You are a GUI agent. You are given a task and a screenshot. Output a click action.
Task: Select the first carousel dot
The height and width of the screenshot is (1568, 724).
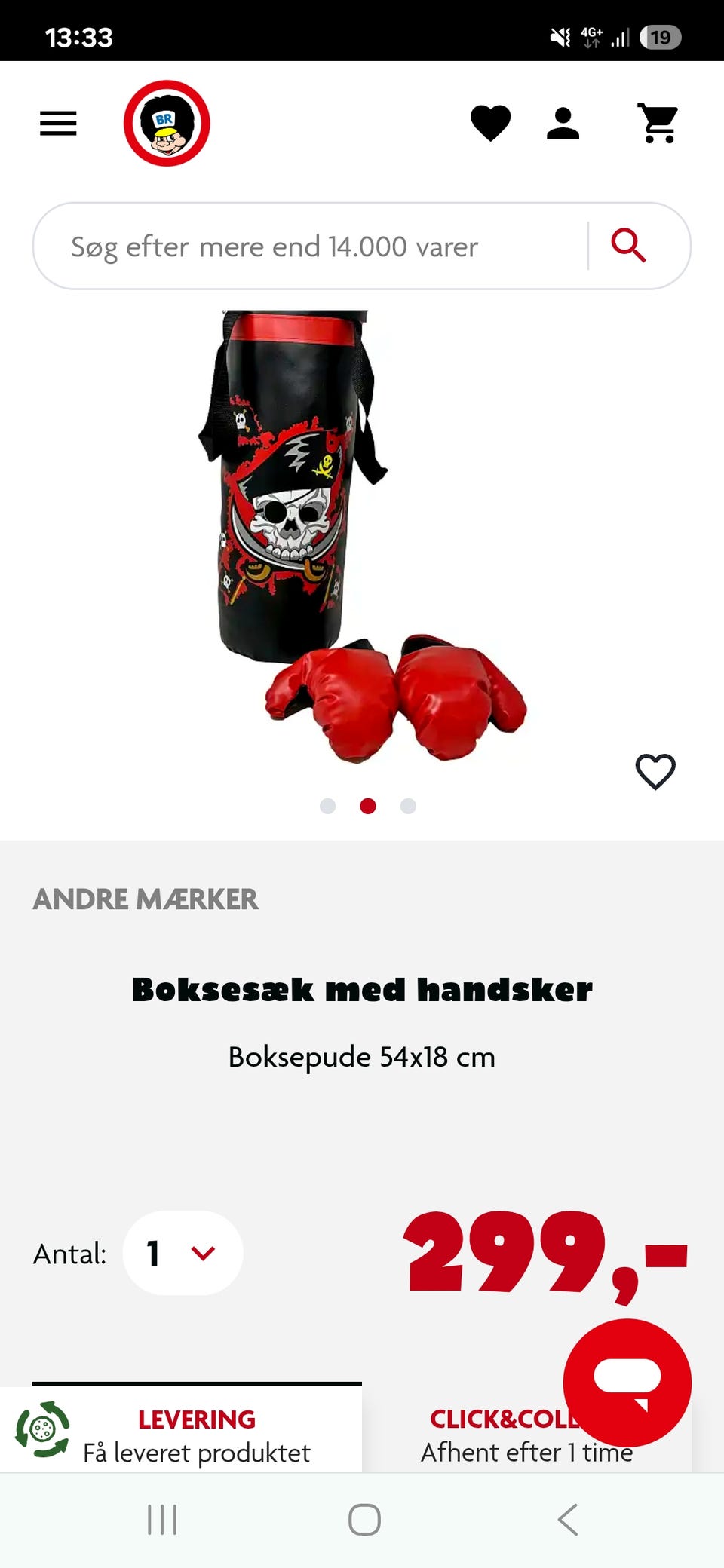click(328, 806)
